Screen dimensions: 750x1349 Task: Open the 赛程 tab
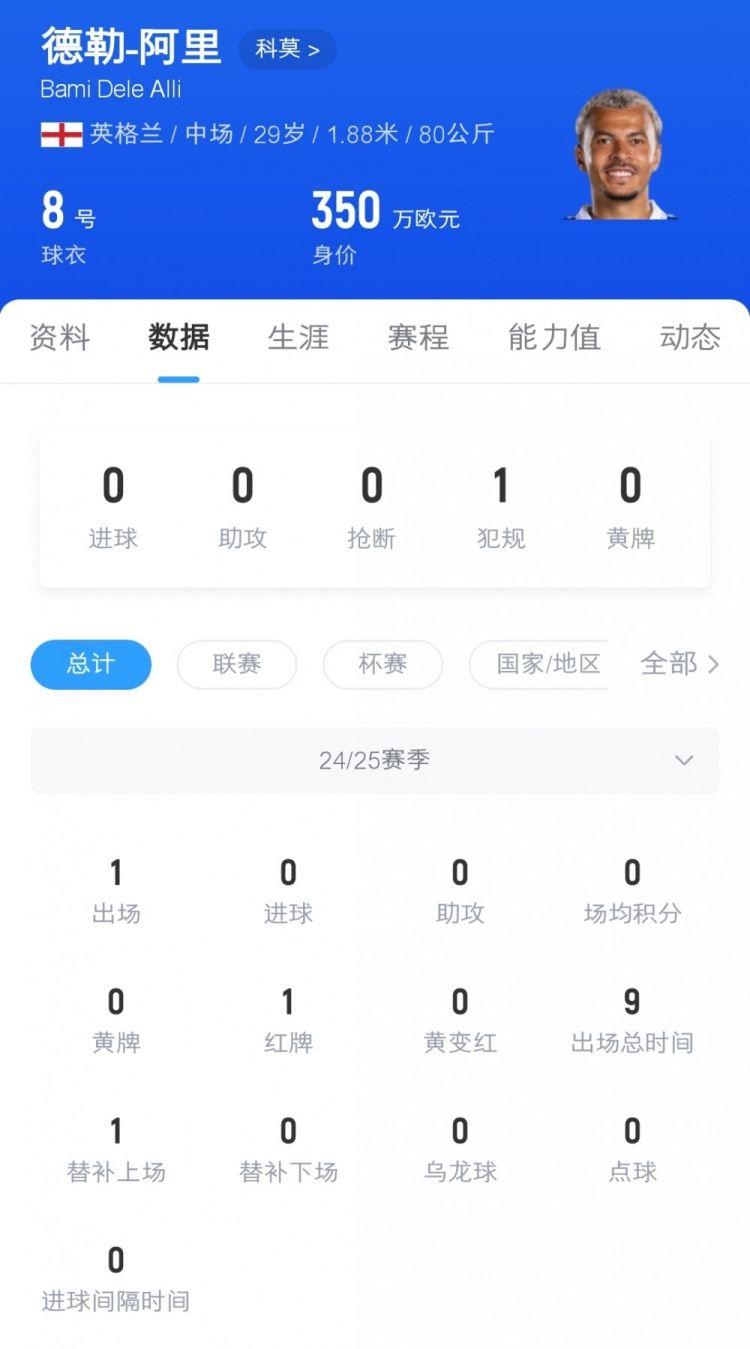coord(418,337)
